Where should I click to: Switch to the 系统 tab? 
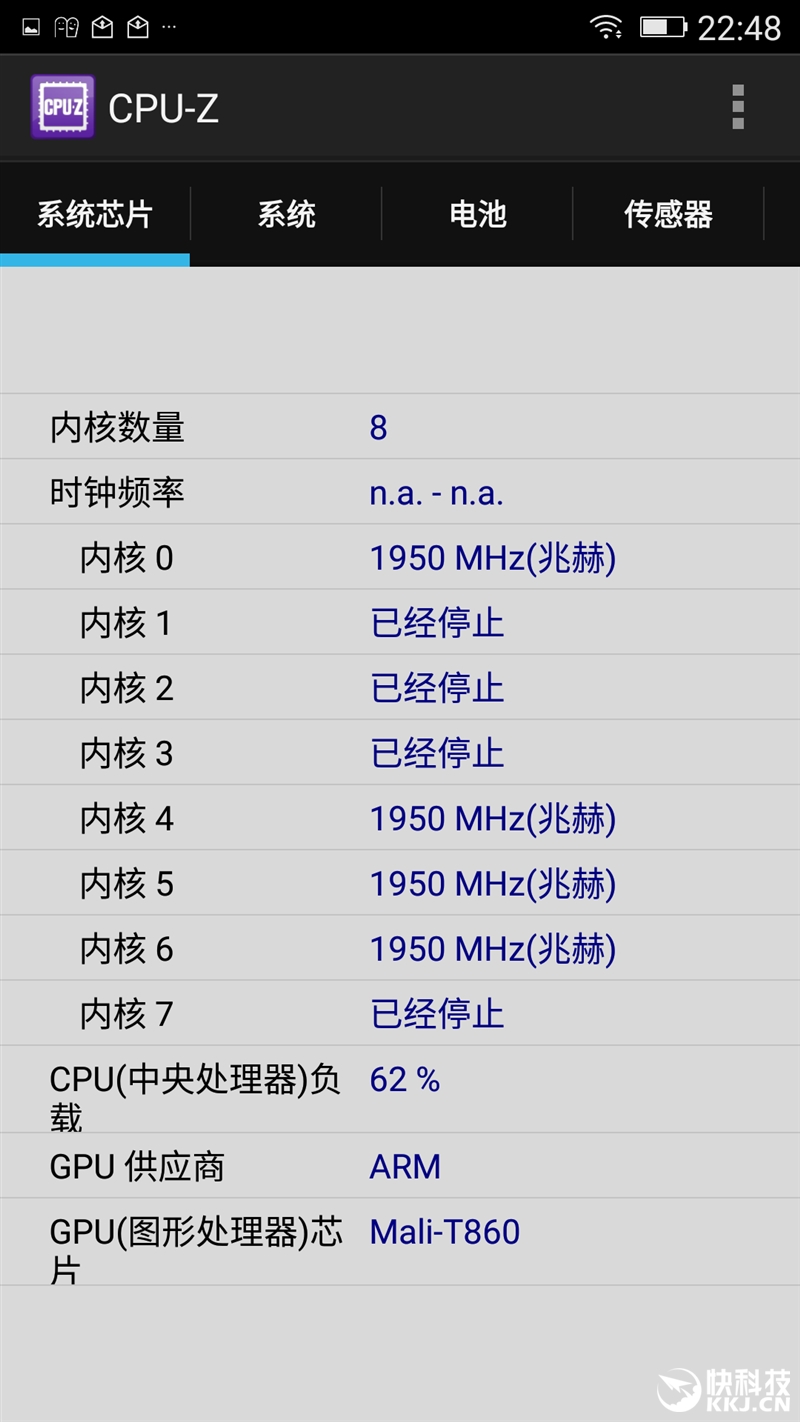click(x=286, y=214)
